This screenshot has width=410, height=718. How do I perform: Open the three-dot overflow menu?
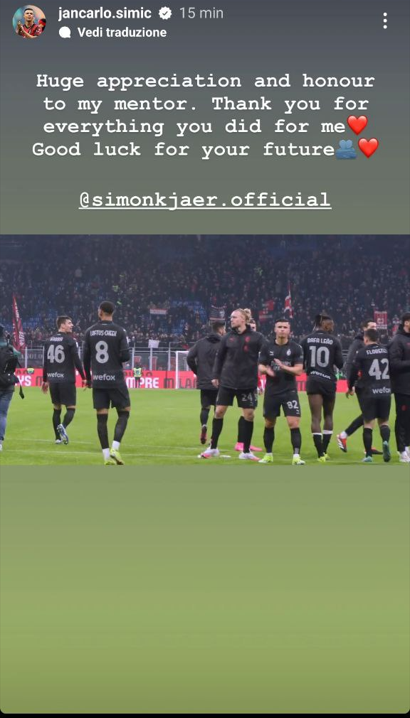point(385,21)
